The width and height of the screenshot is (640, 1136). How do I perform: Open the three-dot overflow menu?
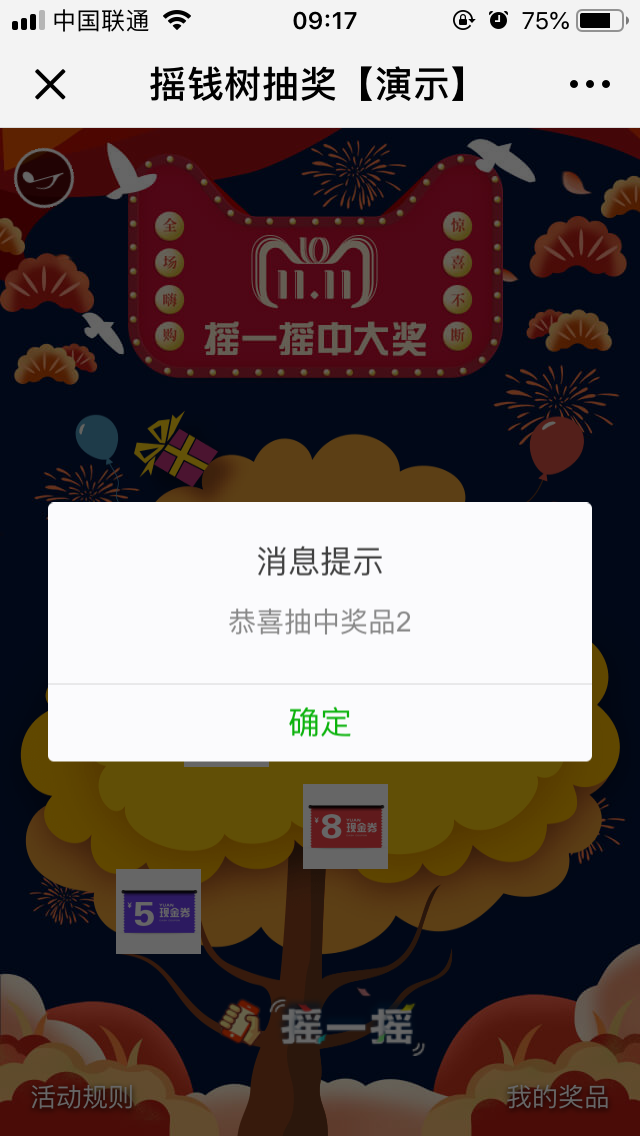(589, 85)
